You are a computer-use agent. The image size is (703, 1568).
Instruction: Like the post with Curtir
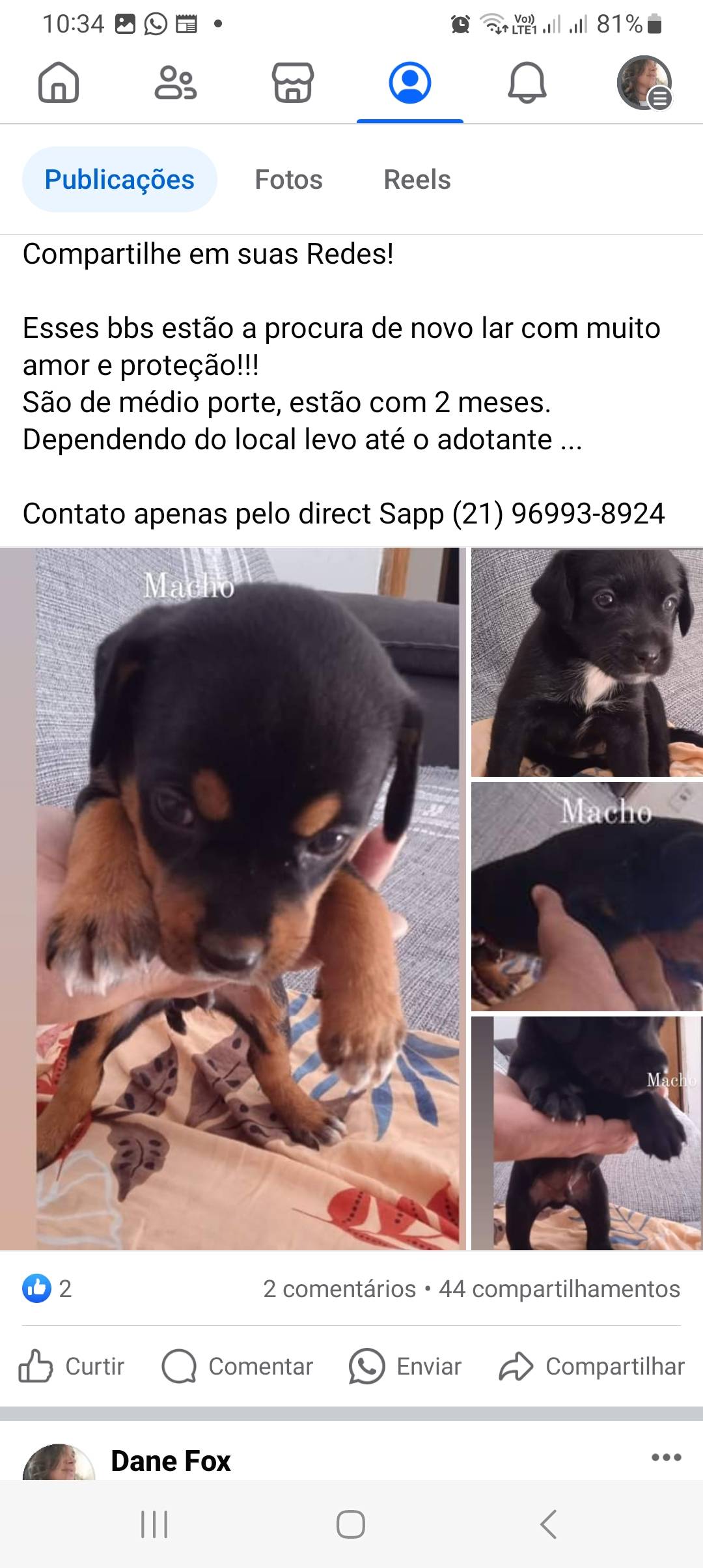tap(72, 1366)
